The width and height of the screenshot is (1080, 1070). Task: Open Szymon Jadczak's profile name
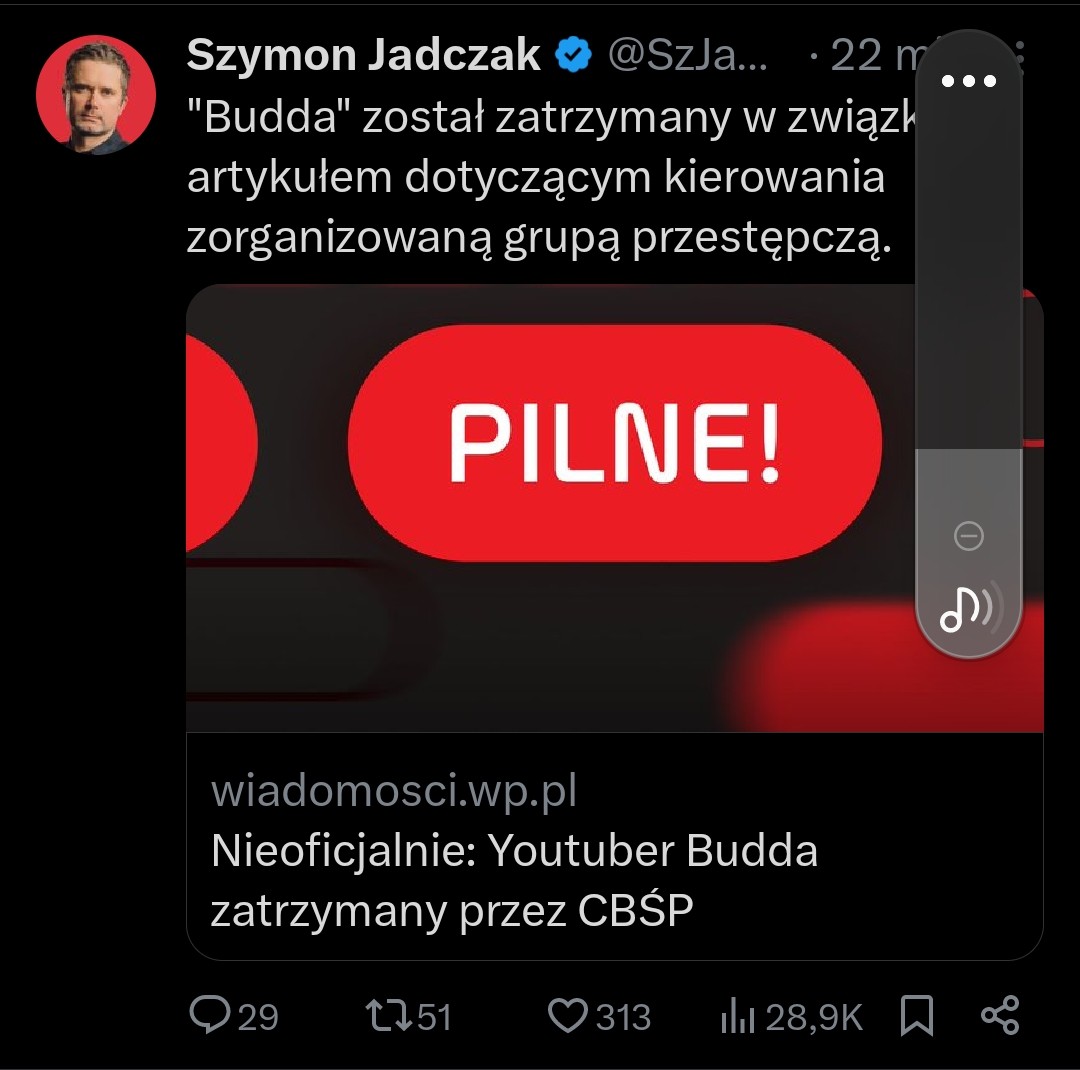coord(363,56)
